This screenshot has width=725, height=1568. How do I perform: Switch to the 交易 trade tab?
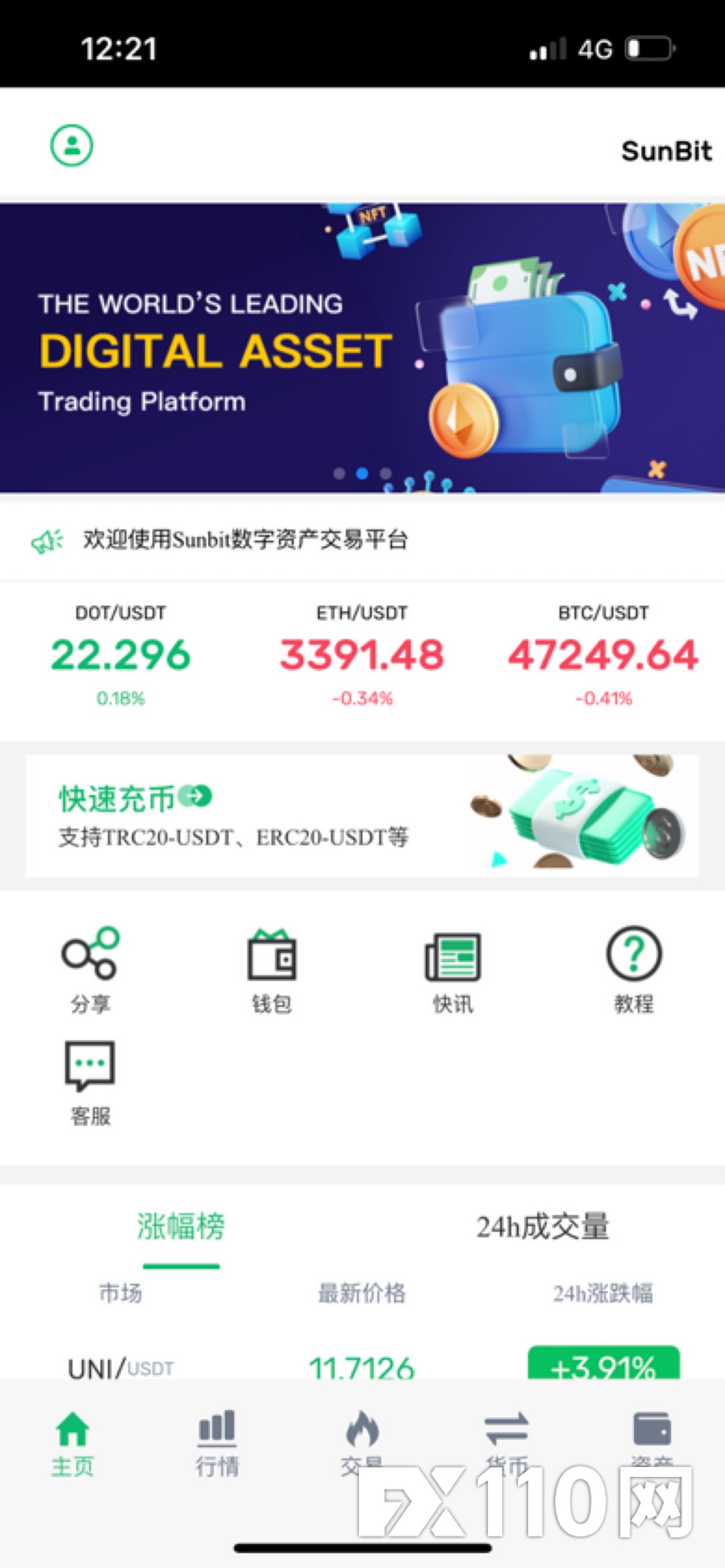362,1437
